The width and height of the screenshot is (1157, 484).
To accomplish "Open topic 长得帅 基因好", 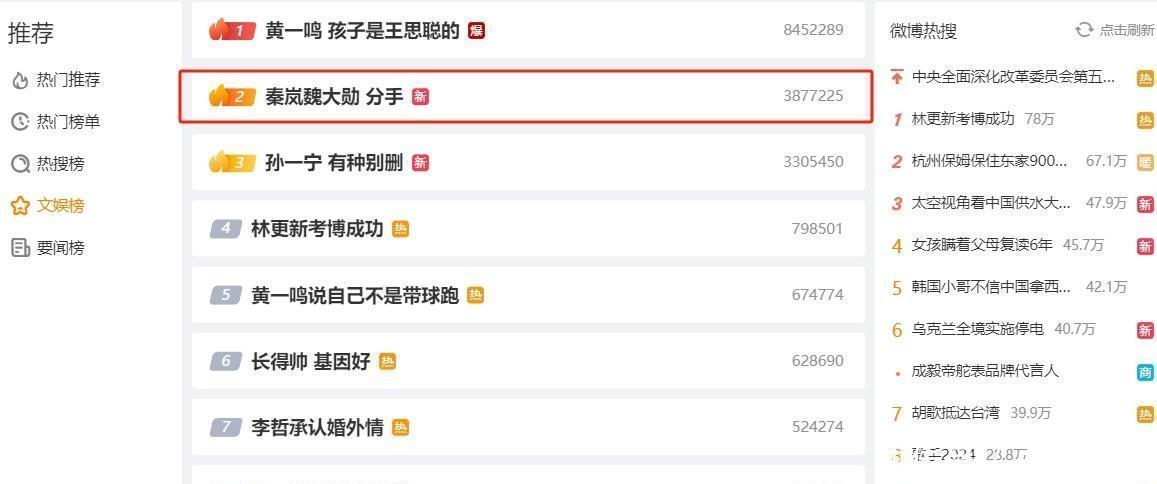I will [x=310, y=362].
